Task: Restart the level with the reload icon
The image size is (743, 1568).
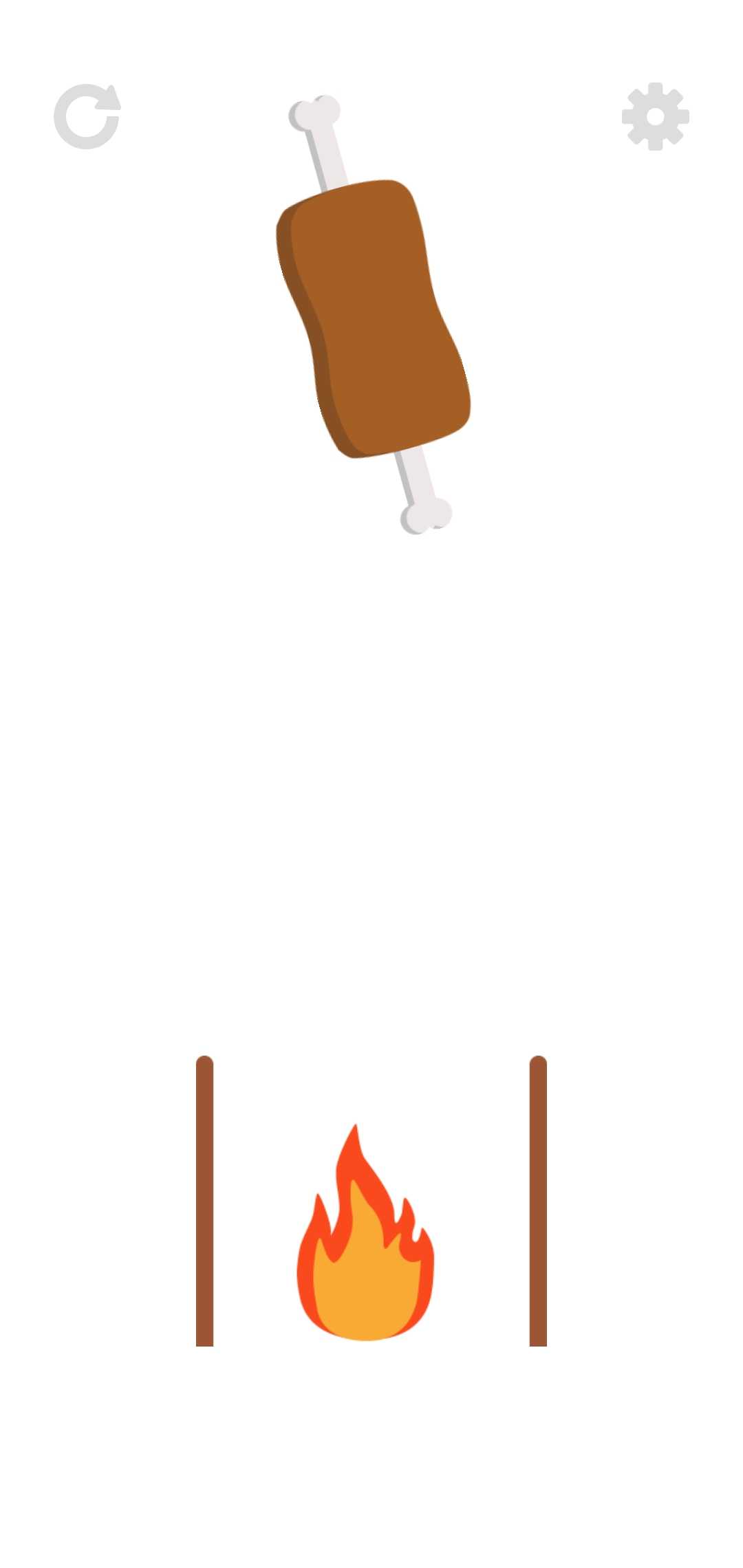Action: pyautogui.click(x=87, y=117)
